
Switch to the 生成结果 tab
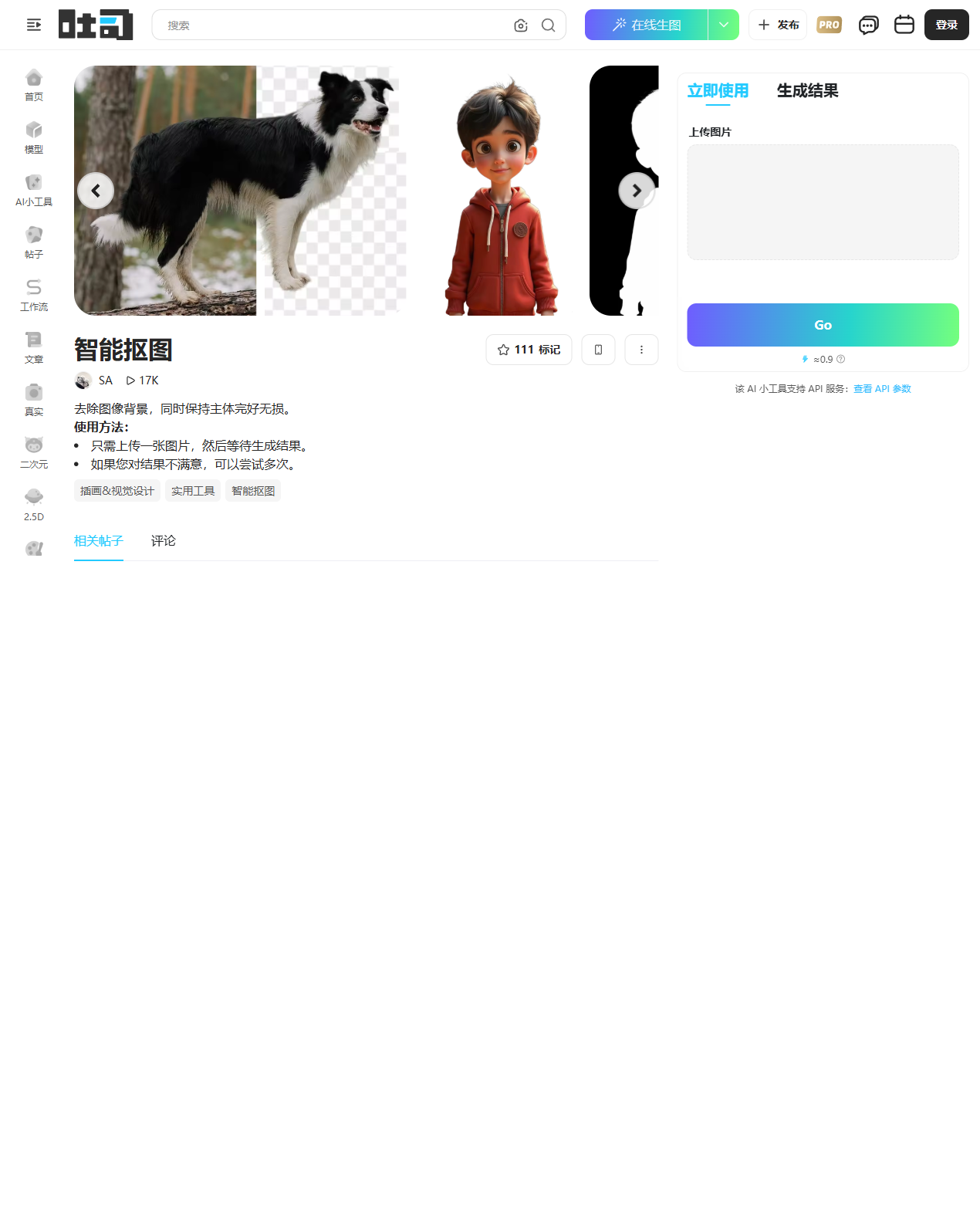click(x=807, y=90)
